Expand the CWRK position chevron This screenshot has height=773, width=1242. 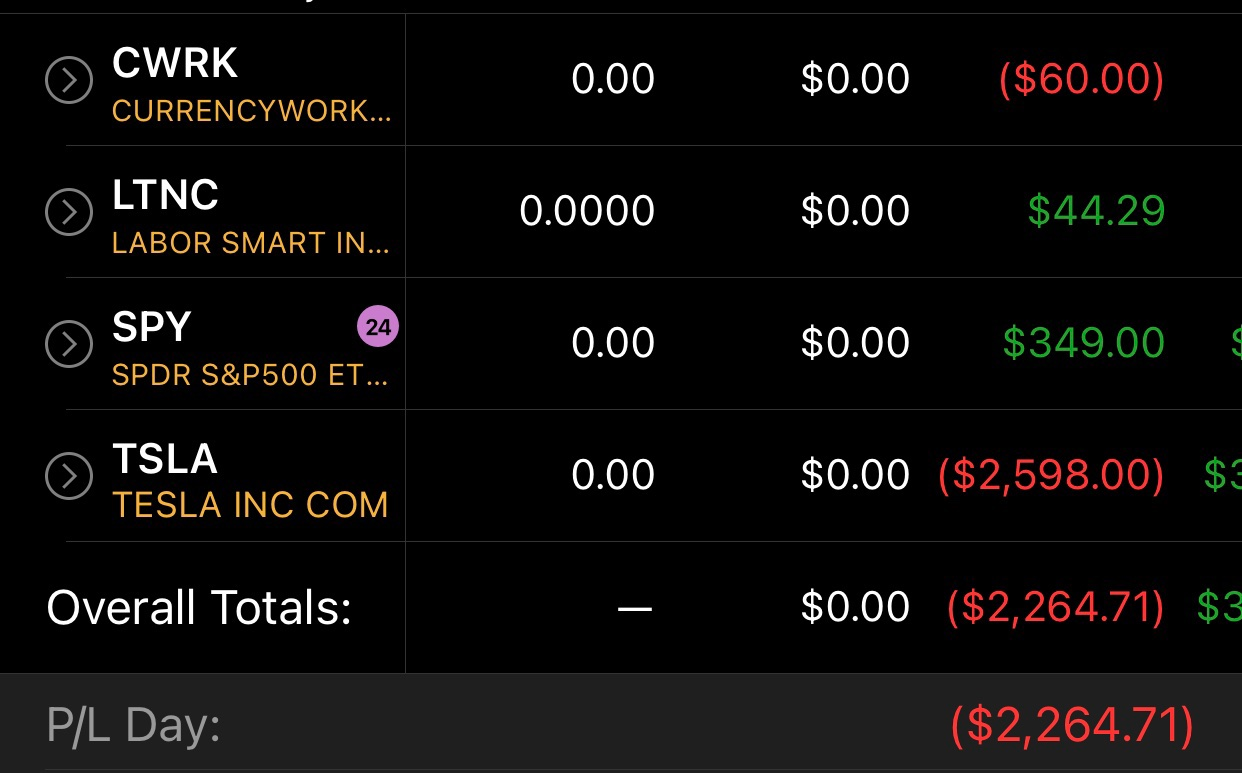pos(69,81)
